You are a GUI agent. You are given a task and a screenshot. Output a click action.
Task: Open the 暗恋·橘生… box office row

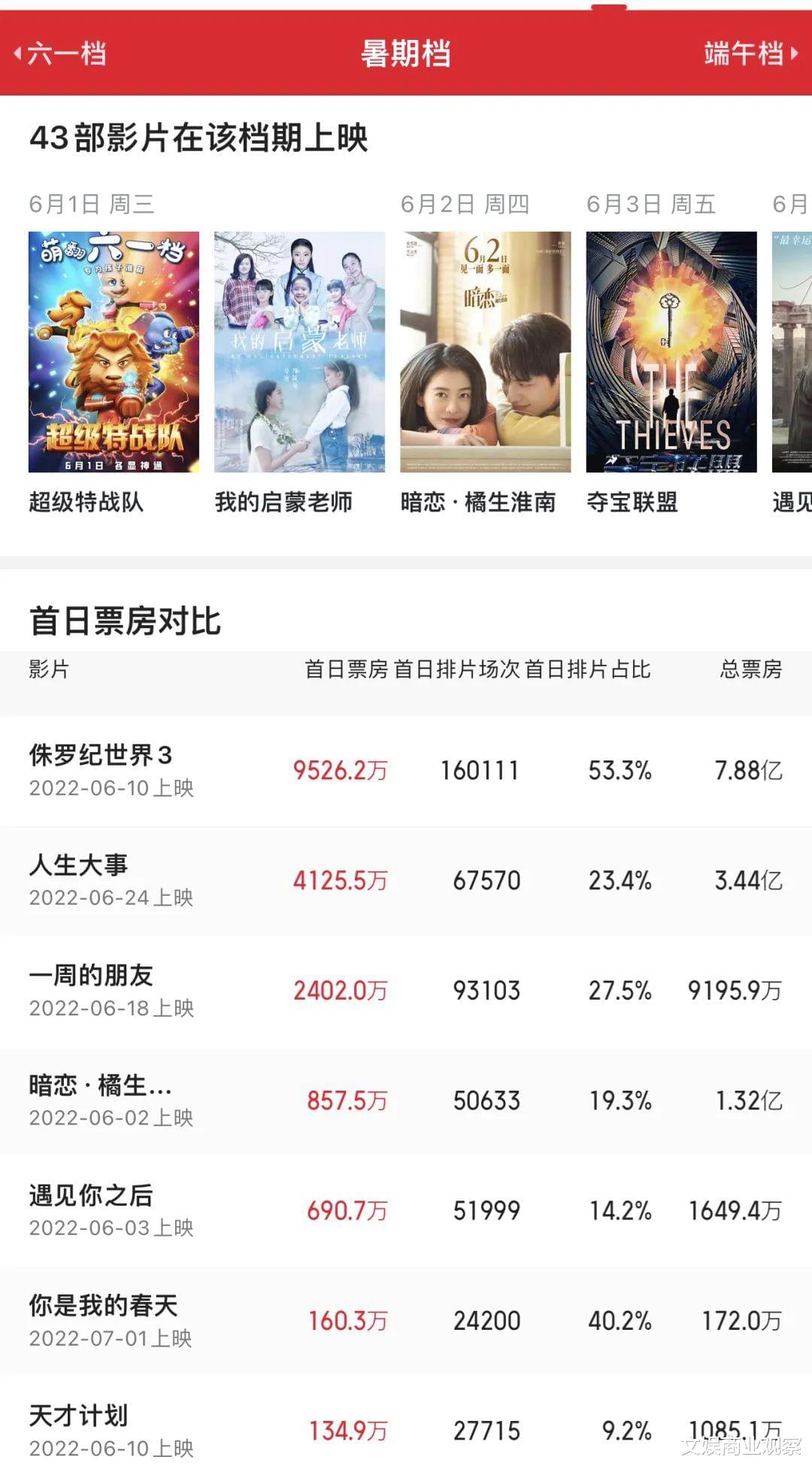(406, 1100)
